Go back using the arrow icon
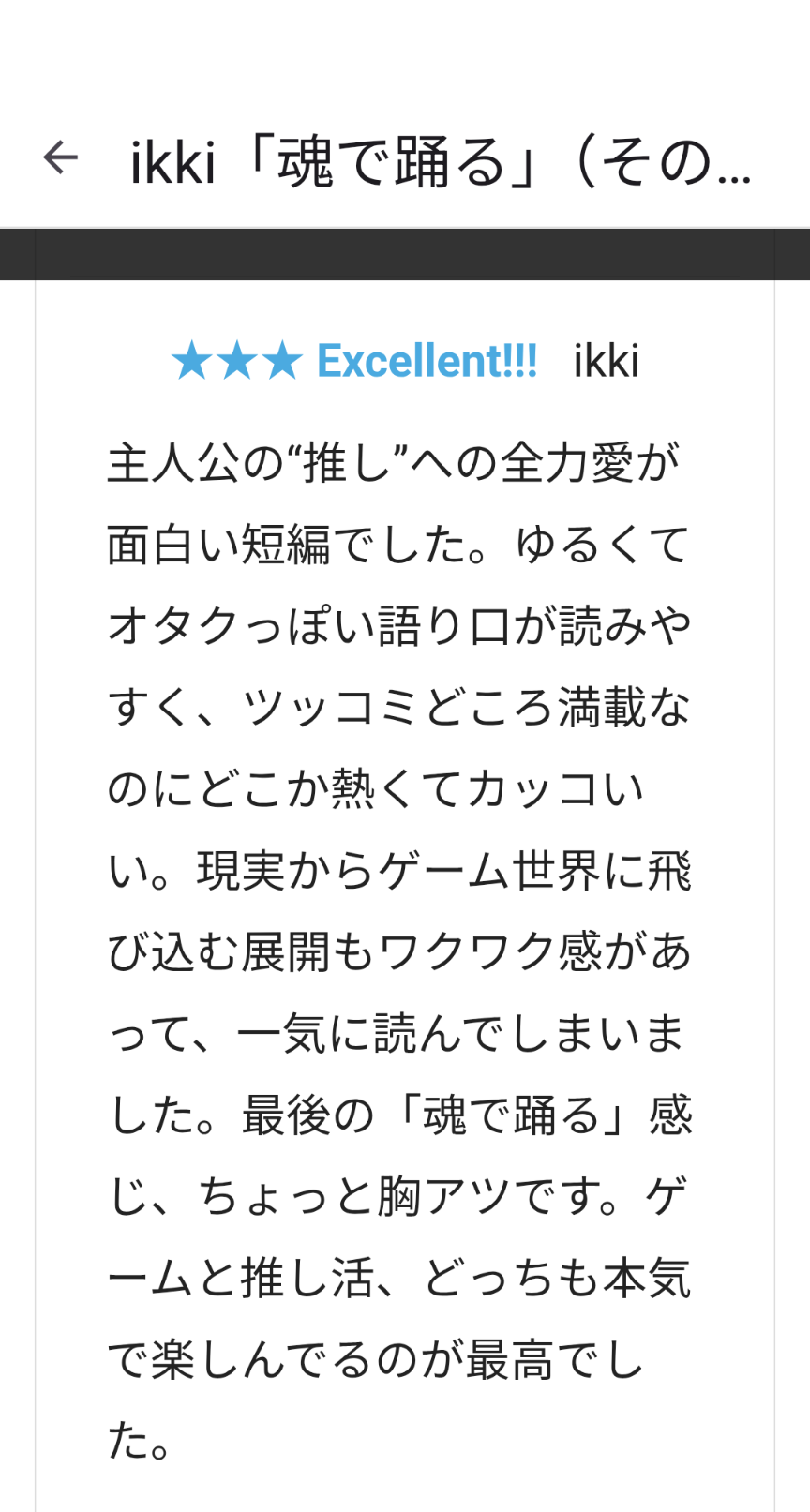Image resolution: width=810 pixels, height=1512 pixels. click(x=61, y=157)
